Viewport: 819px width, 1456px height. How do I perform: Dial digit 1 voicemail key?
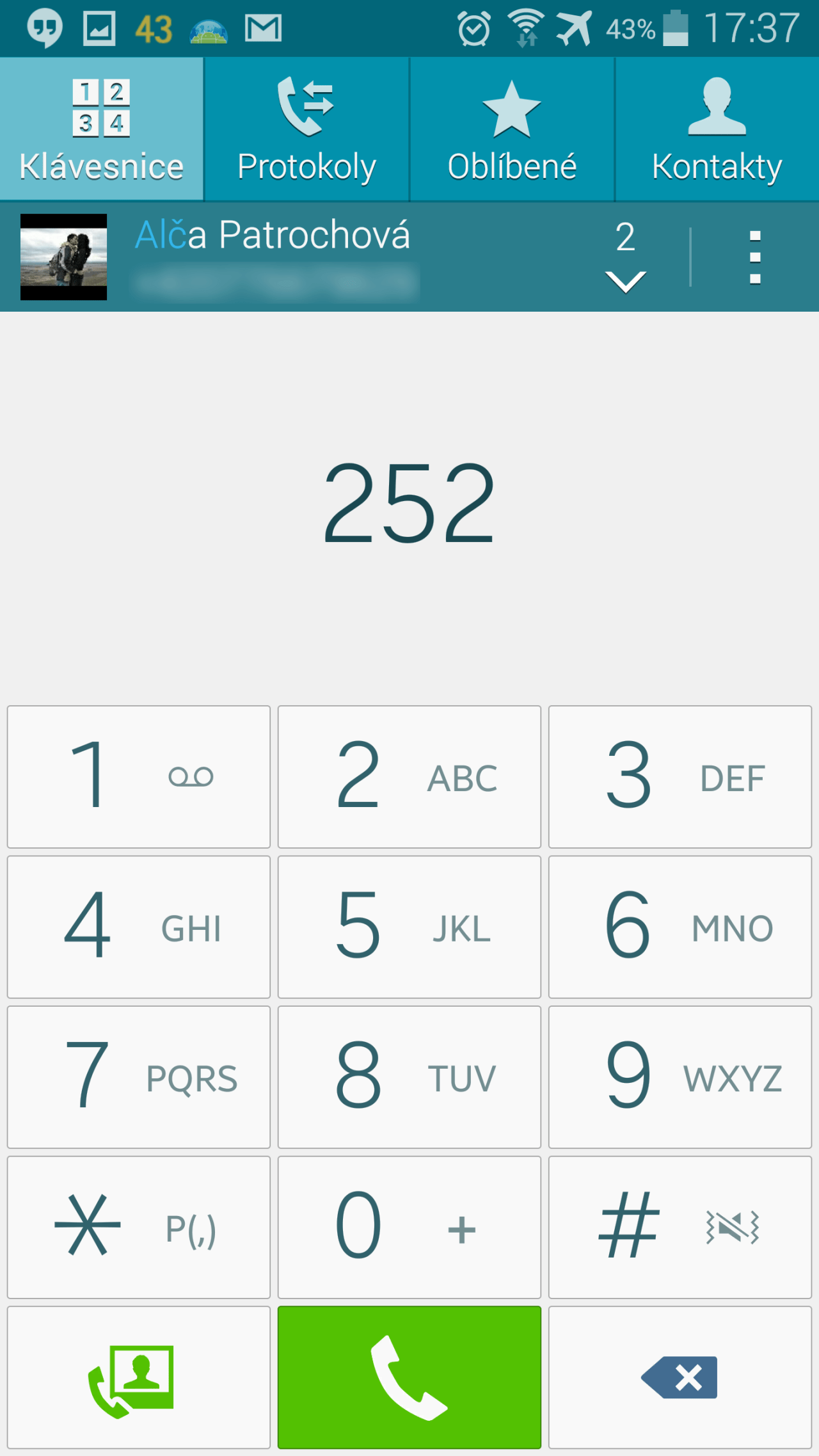[x=139, y=777]
